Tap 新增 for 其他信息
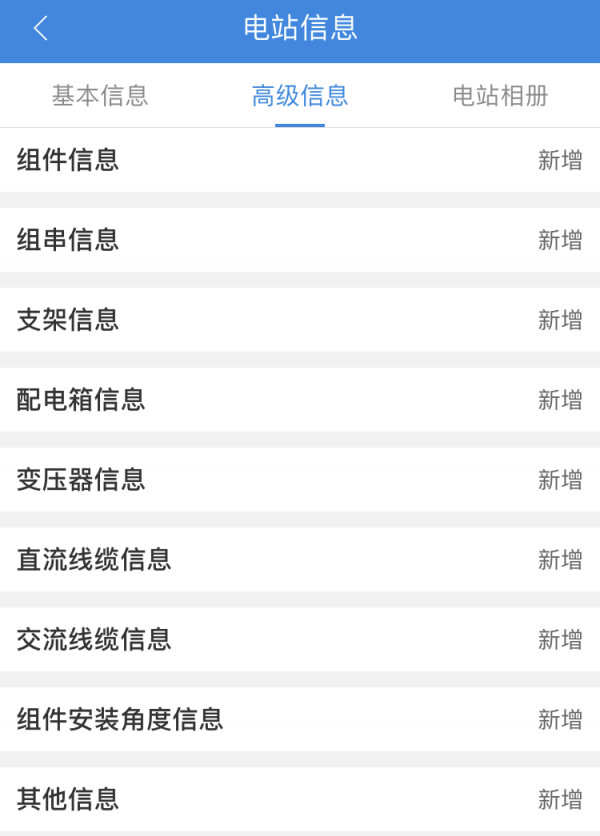The width and height of the screenshot is (600, 836). click(x=560, y=800)
